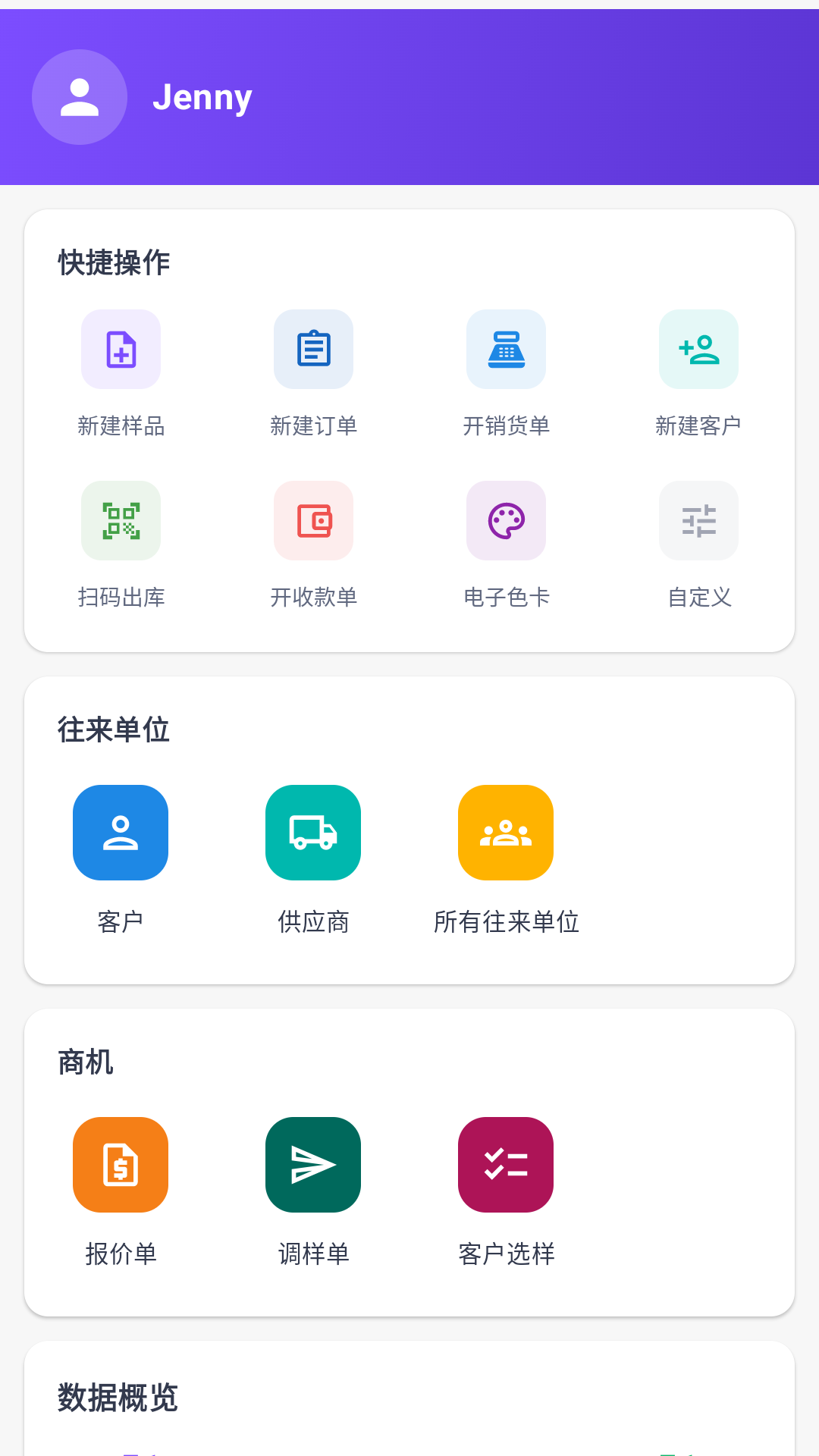
Task: Select the 报价单 quotation document icon
Action: coord(120,1165)
